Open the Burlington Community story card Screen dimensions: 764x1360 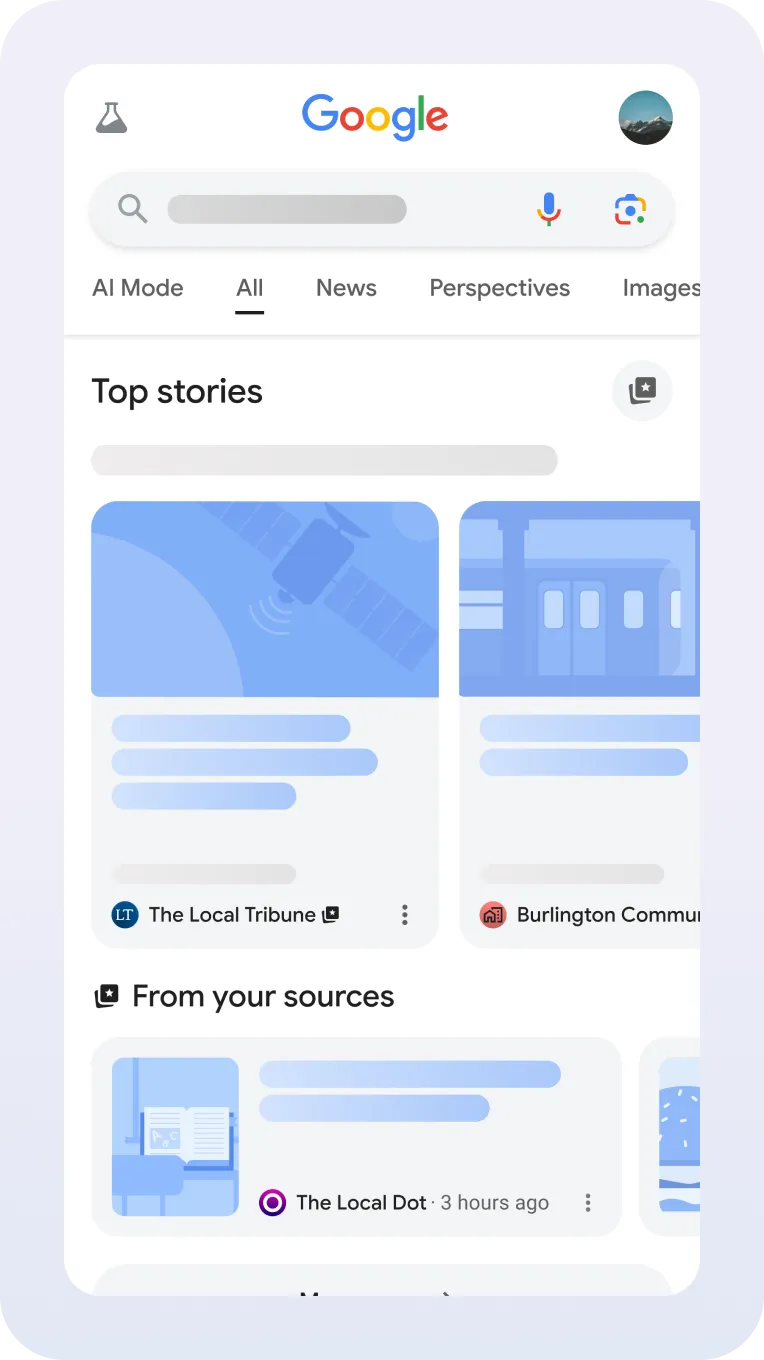580,700
